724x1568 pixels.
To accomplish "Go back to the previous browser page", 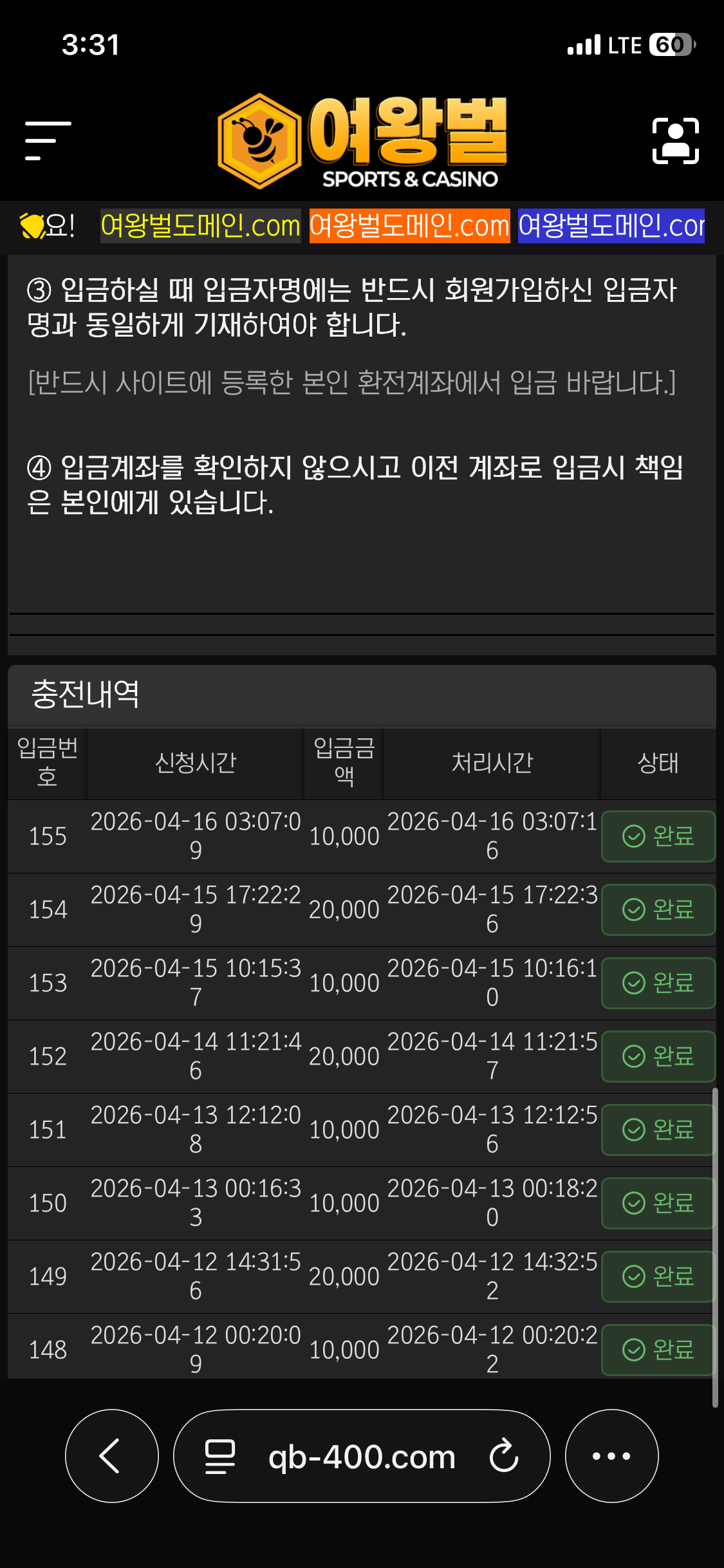I will coord(111,1456).
